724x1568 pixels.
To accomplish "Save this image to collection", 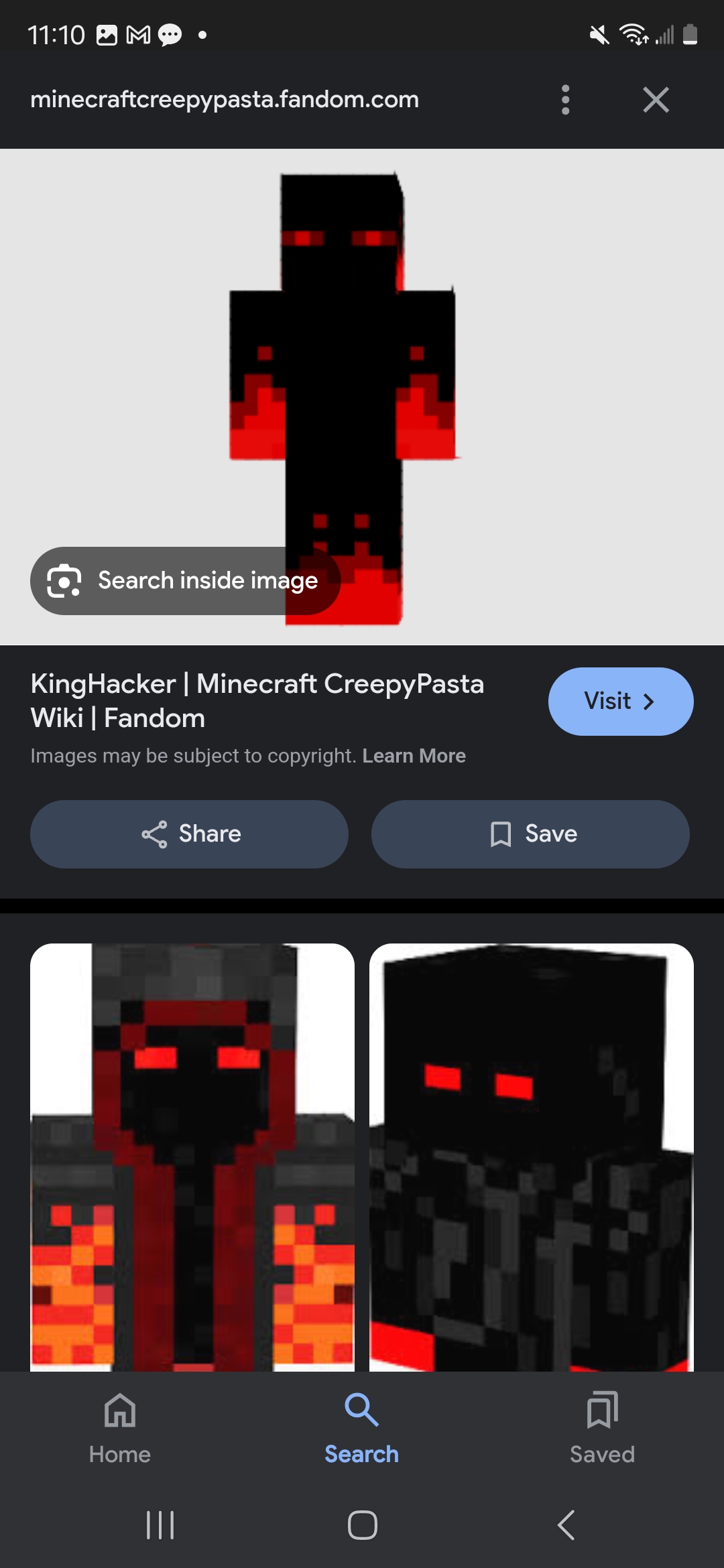I will pyautogui.click(x=530, y=834).
